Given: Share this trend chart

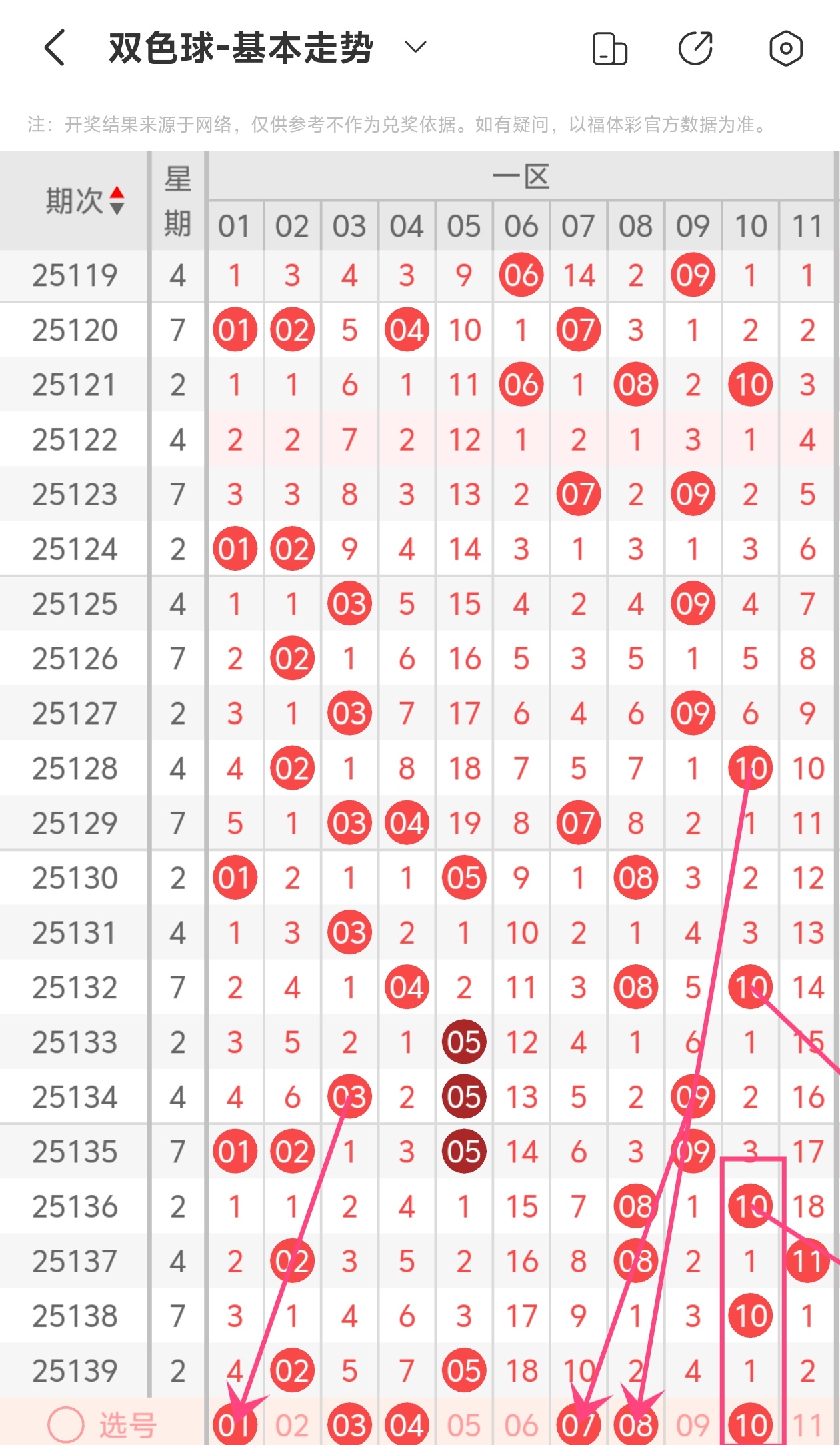Looking at the screenshot, I should (695, 48).
